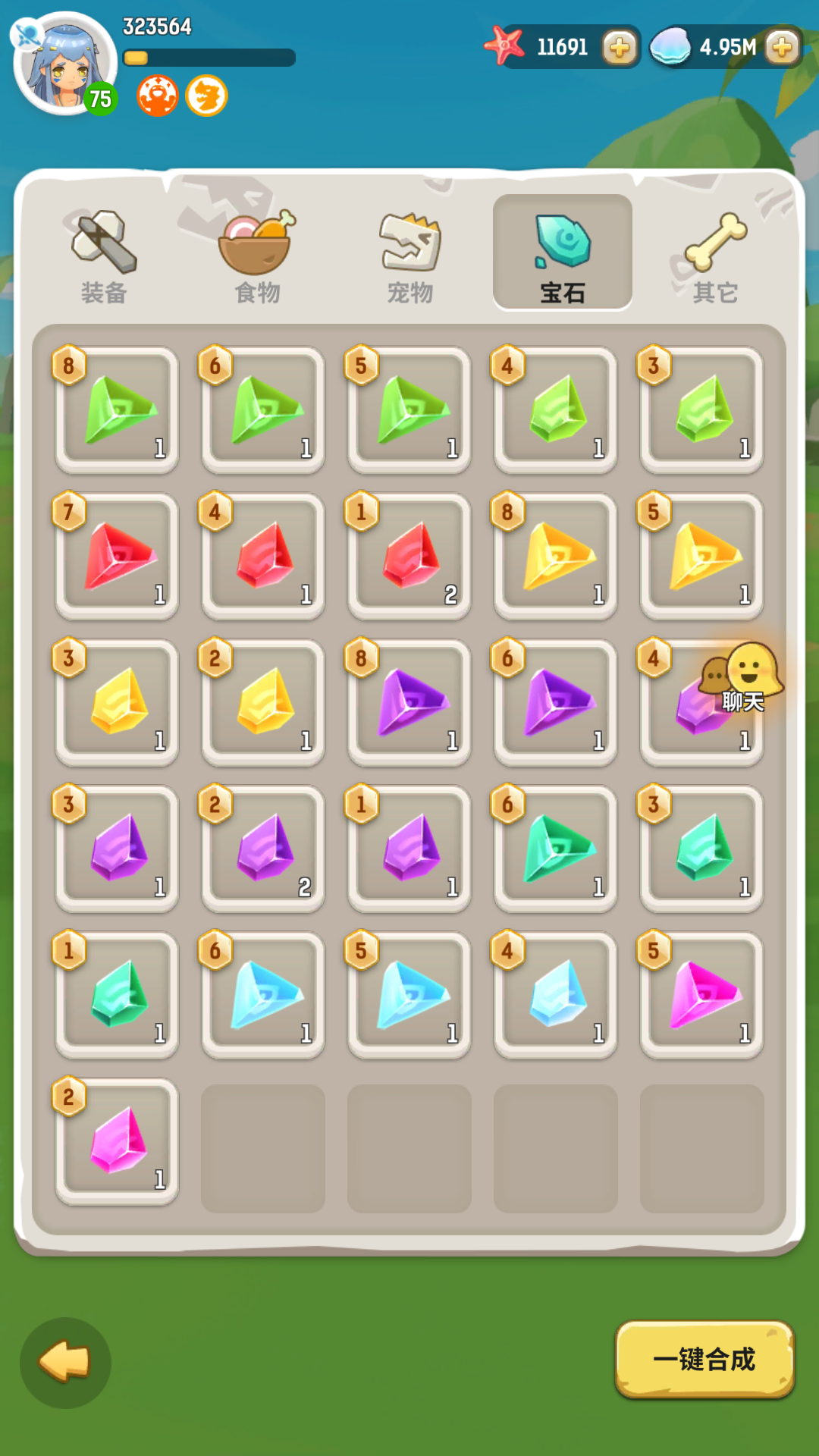The width and height of the screenshot is (819, 1456).
Task: Open the 聊天 chat bubble
Action: 742,677
